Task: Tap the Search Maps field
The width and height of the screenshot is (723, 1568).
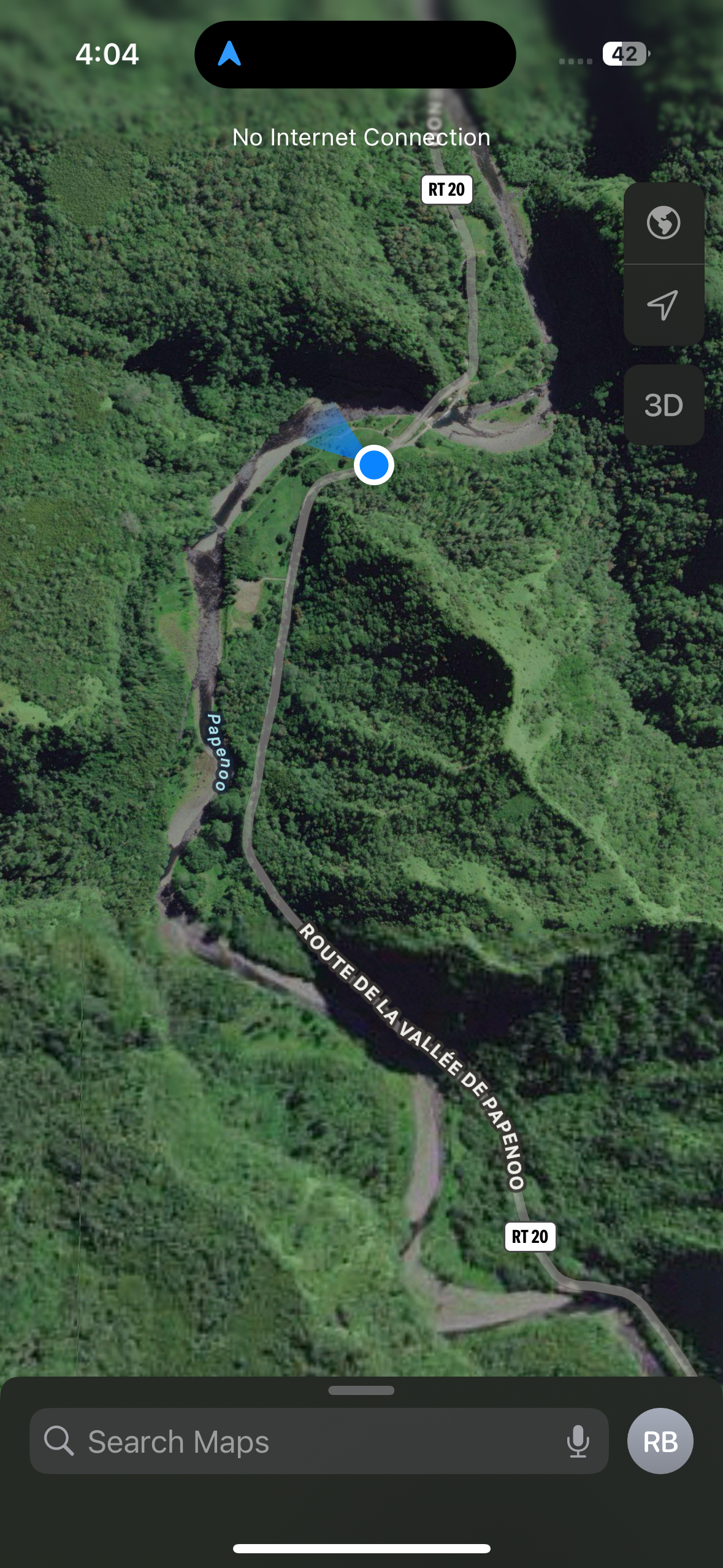Action: coord(319,1441)
